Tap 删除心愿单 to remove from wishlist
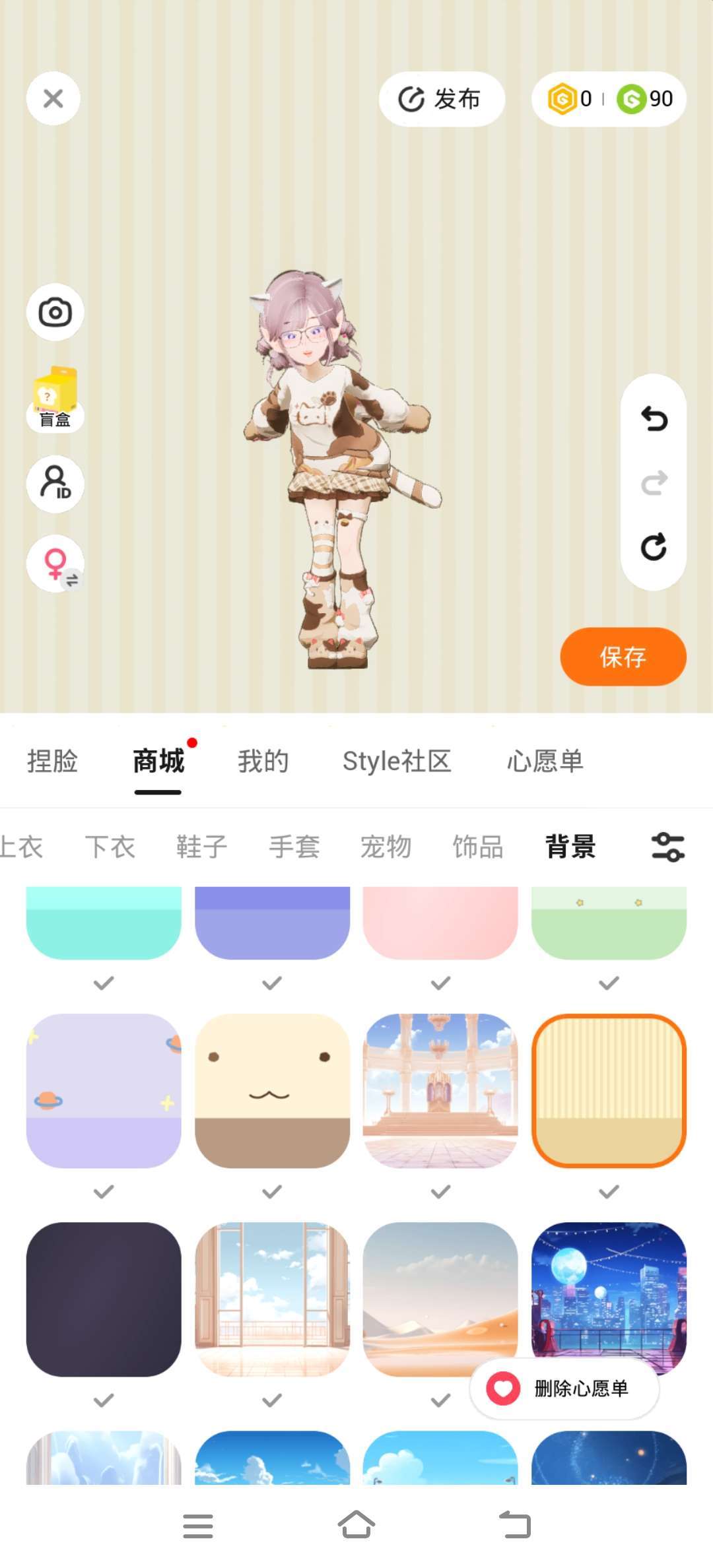Image resolution: width=713 pixels, height=1568 pixels. click(564, 1388)
